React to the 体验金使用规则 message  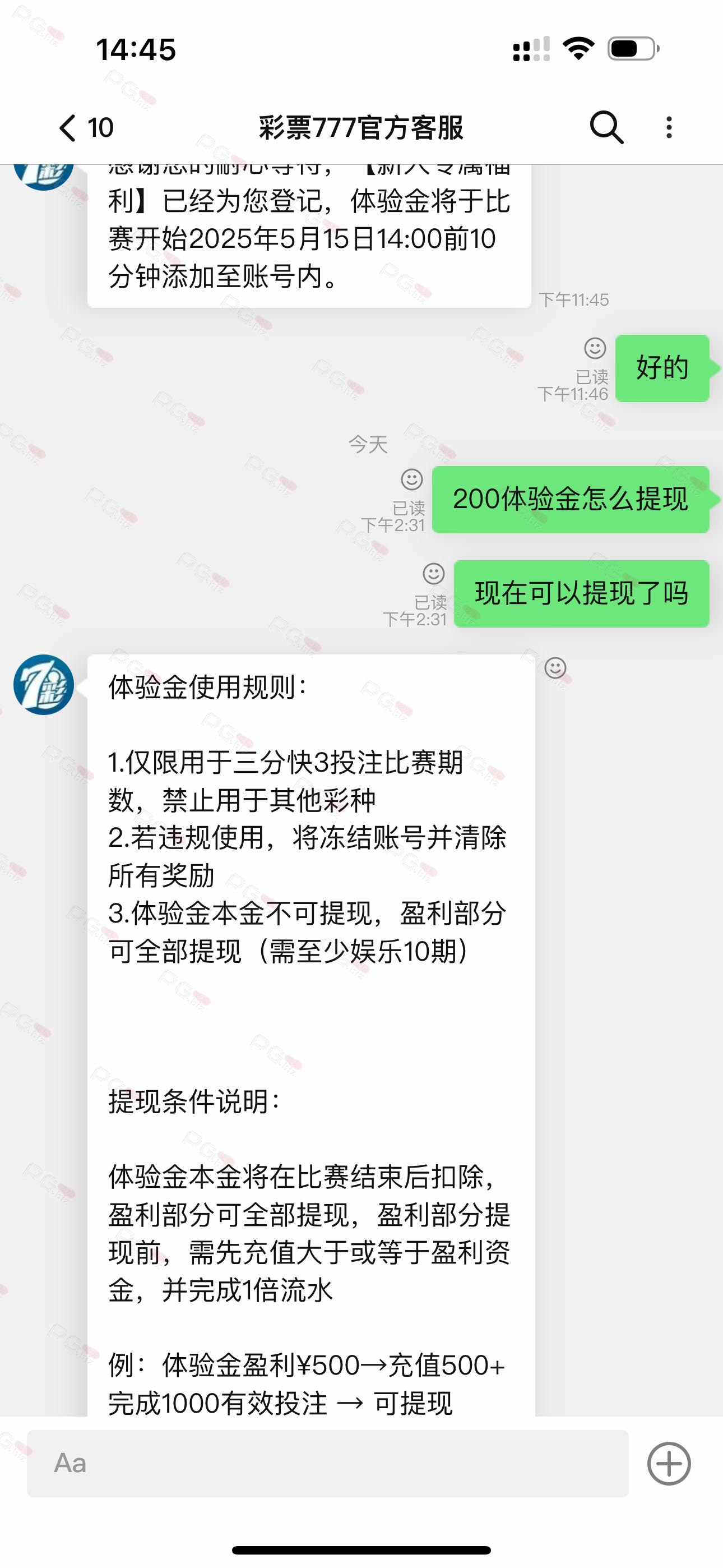[555, 668]
